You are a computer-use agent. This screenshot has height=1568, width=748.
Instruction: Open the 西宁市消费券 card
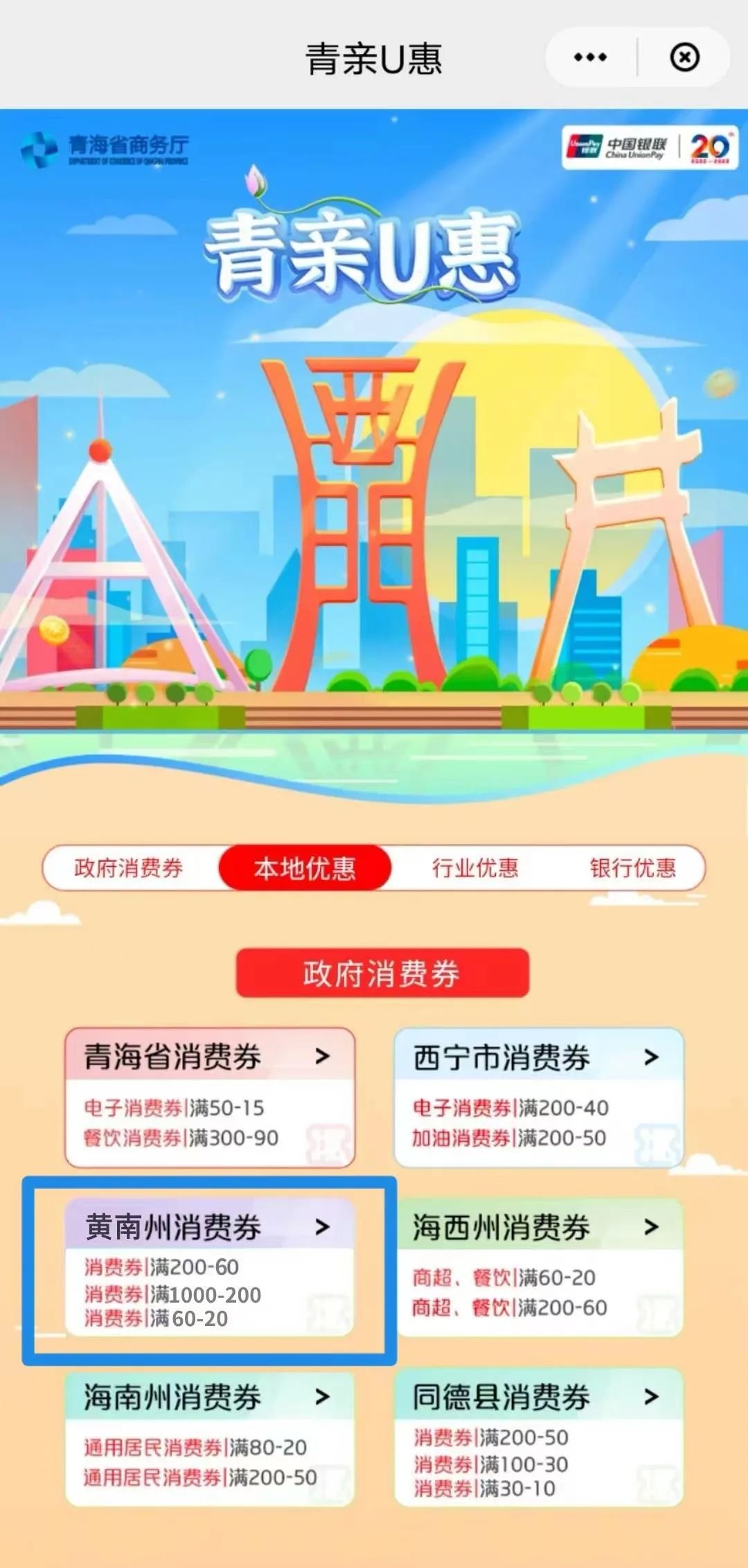539,1097
